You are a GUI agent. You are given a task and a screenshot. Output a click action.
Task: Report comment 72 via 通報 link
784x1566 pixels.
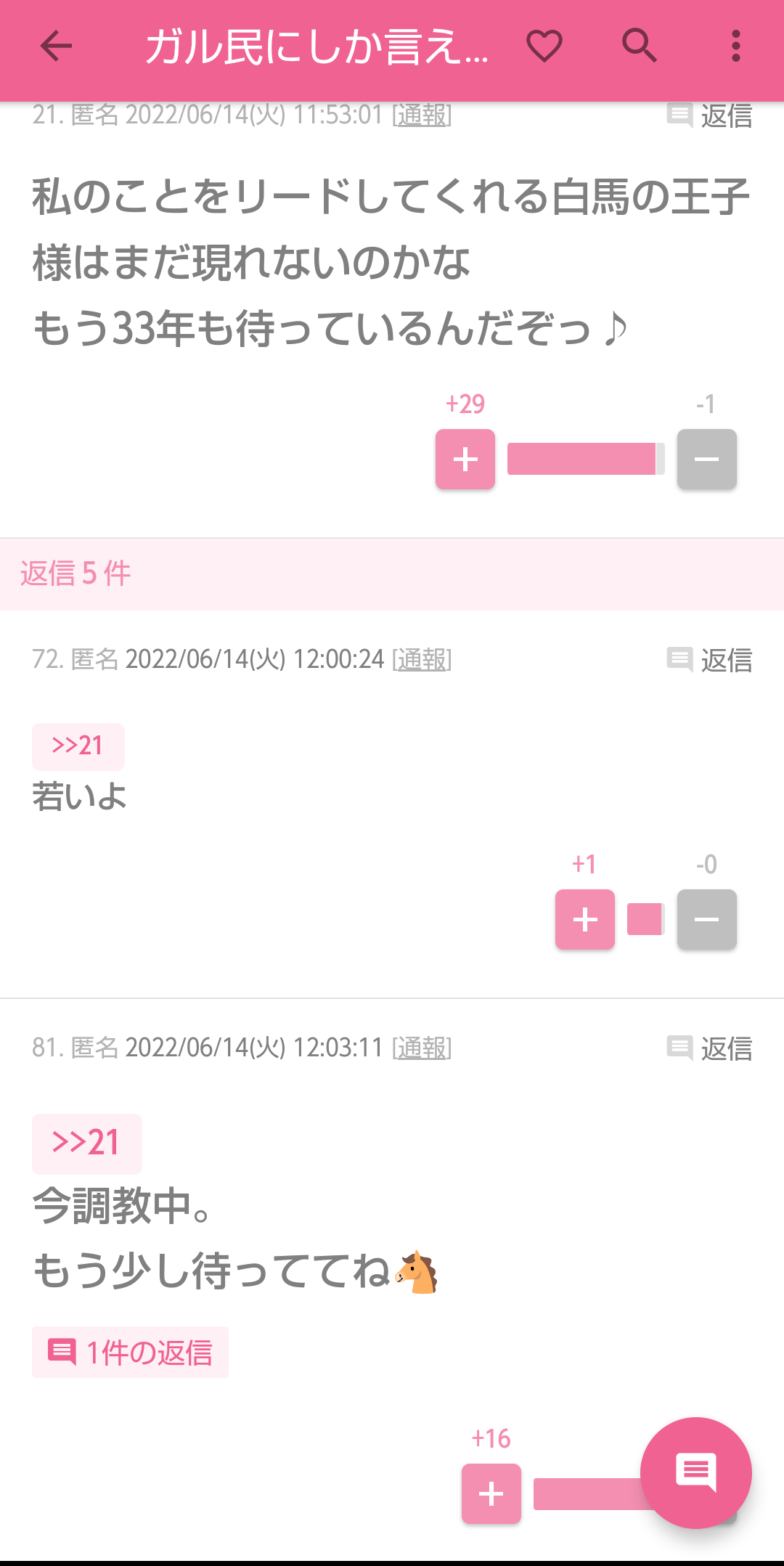click(422, 659)
